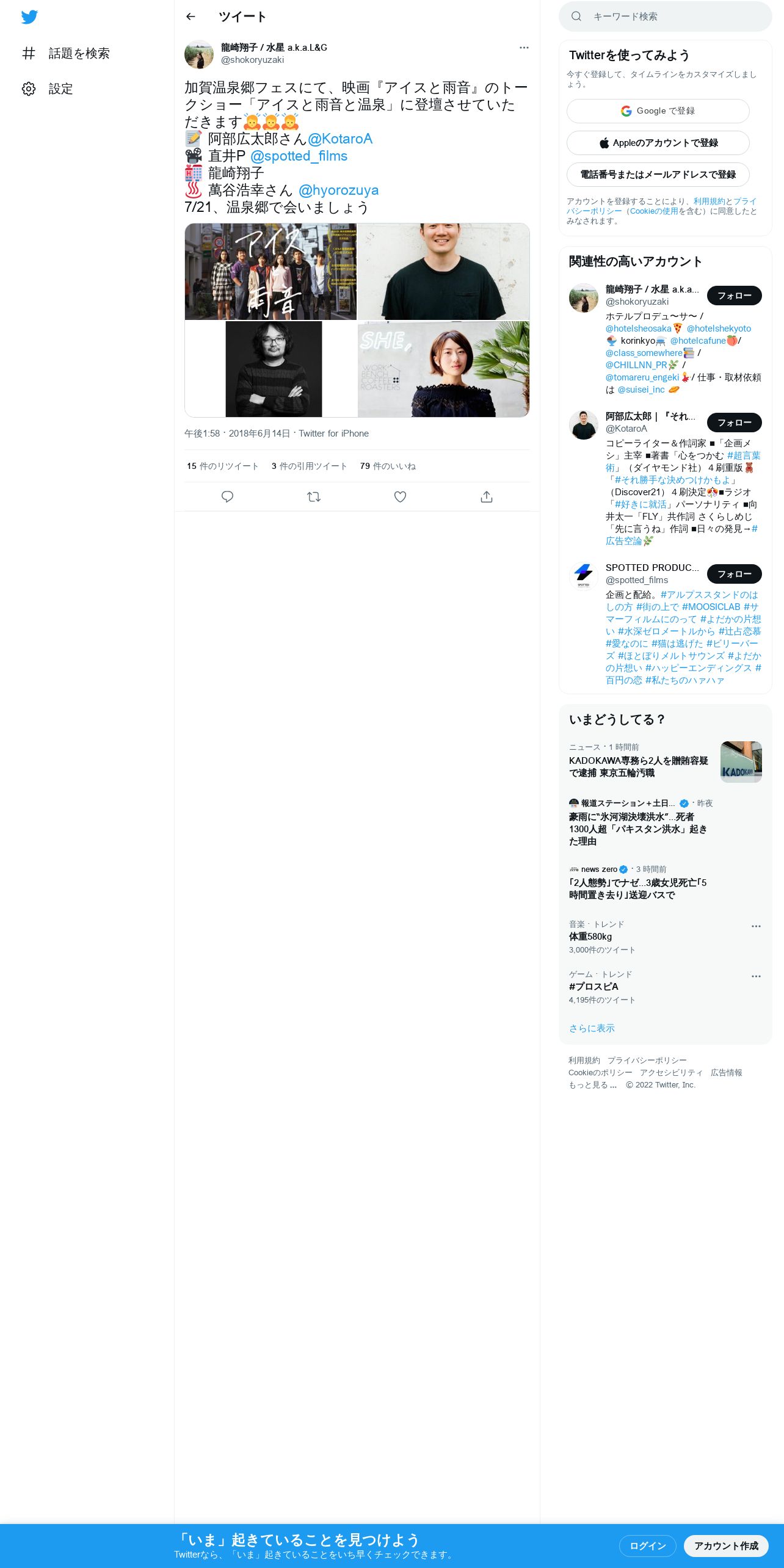Create an account via アカウント作成
The width and height of the screenshot is (784, 1568).
tap(726, 1546)
